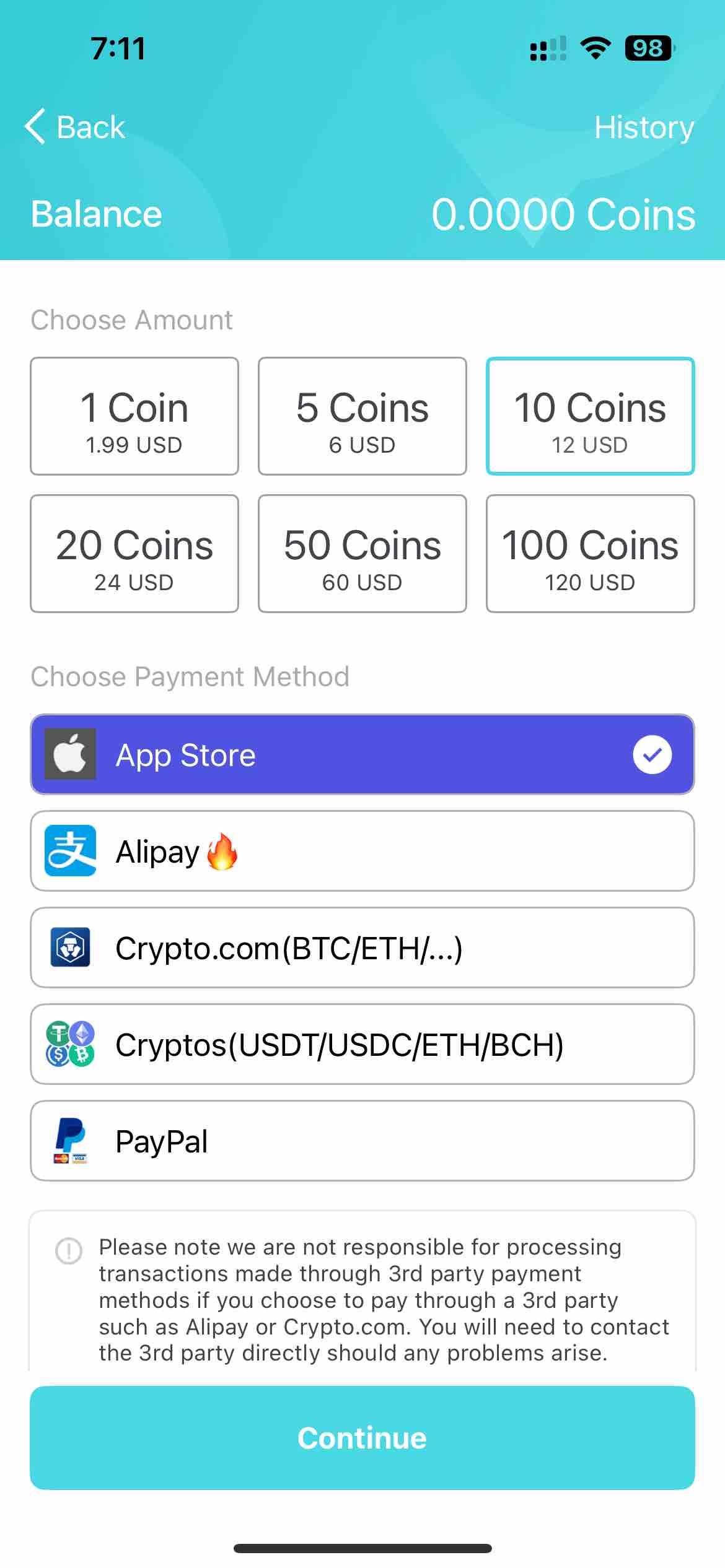Select Crypto.com(BTC/ETH/...) payment
This screenshot has width=725, height=1568.
point(362,947)
